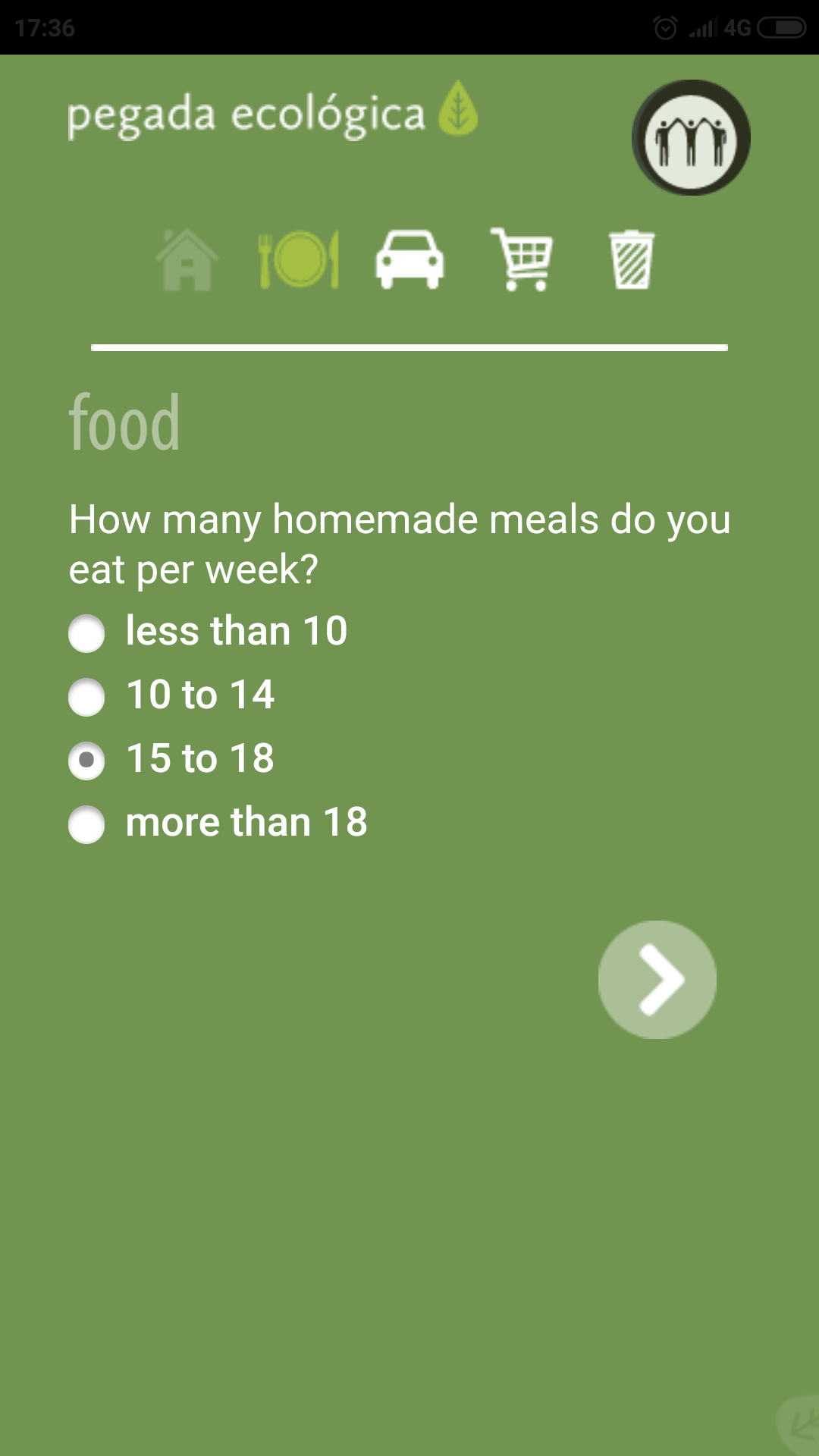This screenshot has height=1456, width=819.
Task: Select the '15 to 18' radio button
Action: 86,761
